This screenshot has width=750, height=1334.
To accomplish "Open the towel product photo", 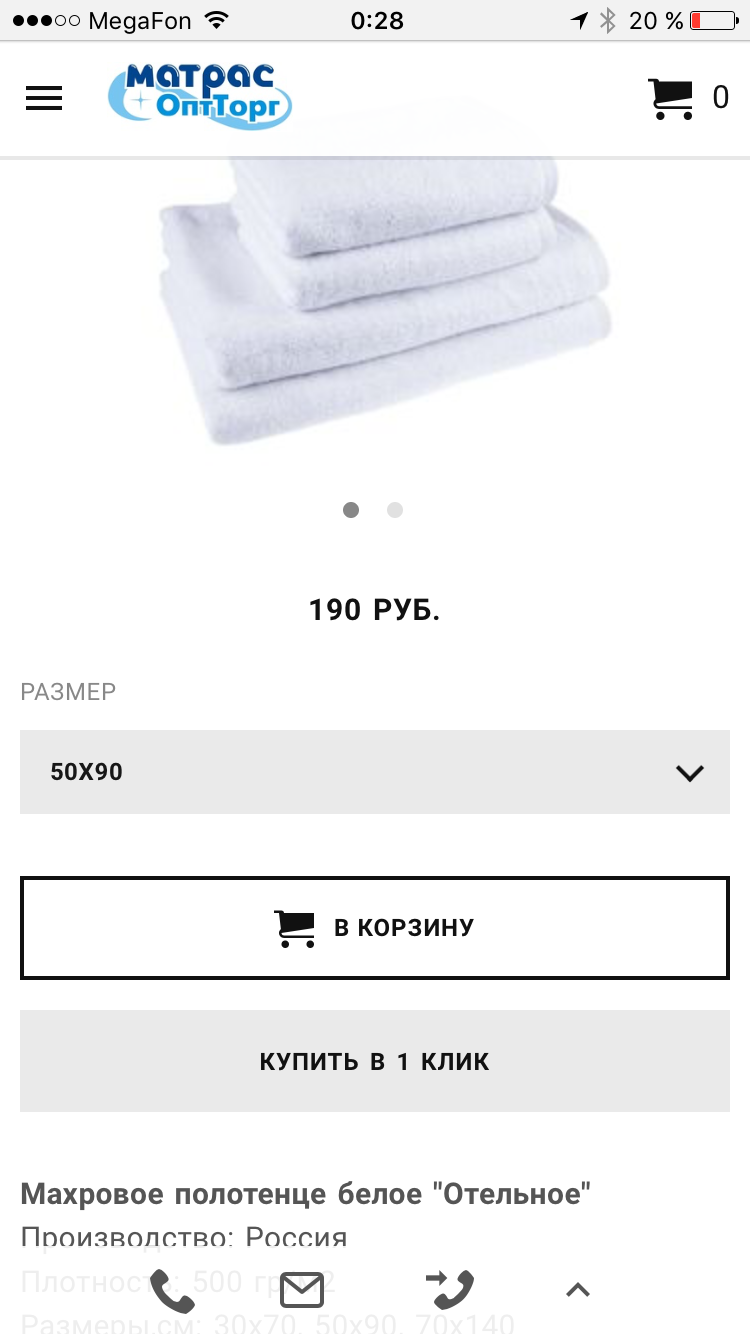I will pos(385,300).
